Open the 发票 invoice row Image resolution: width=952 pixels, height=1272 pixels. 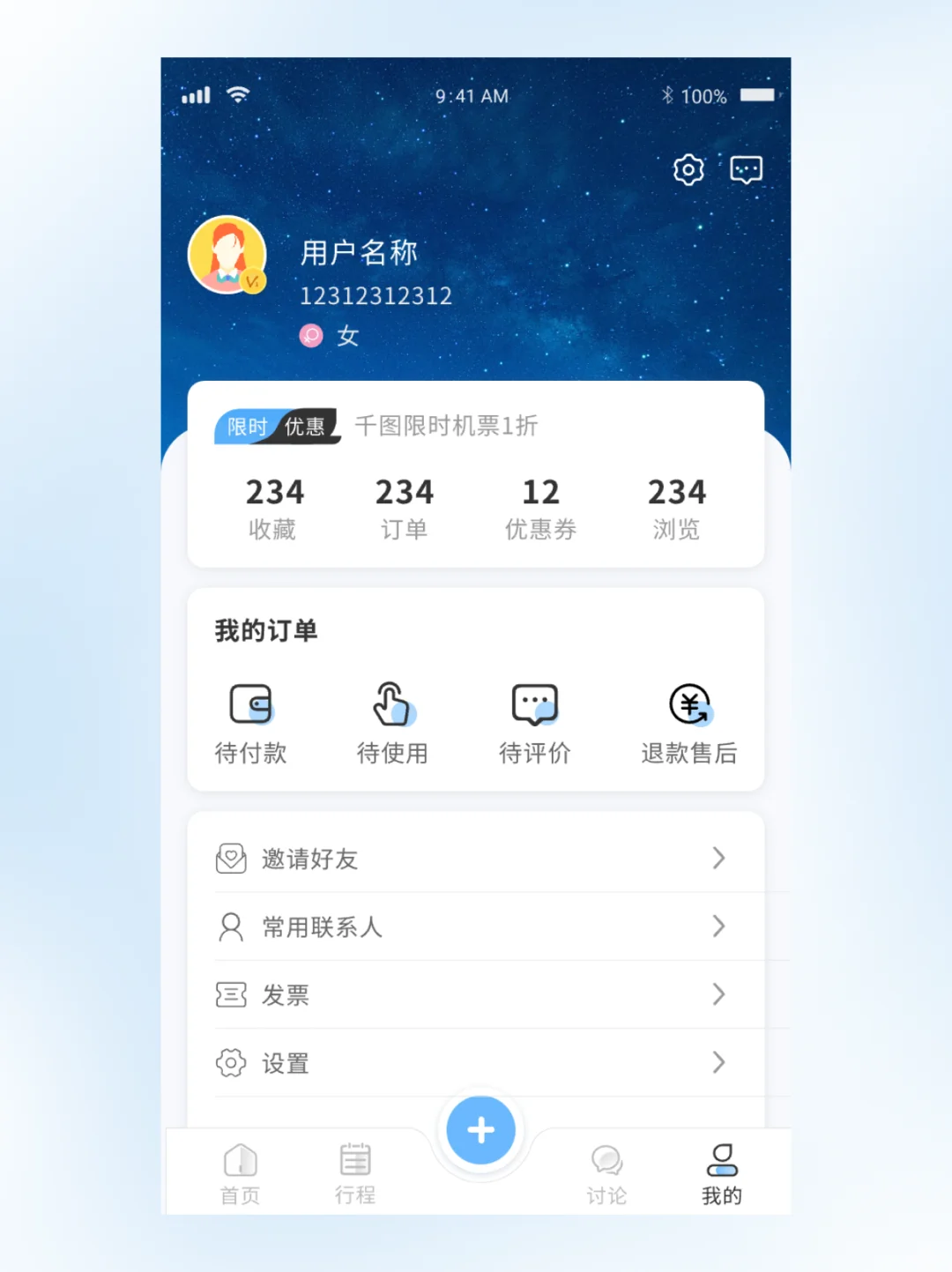pos(476,994)
